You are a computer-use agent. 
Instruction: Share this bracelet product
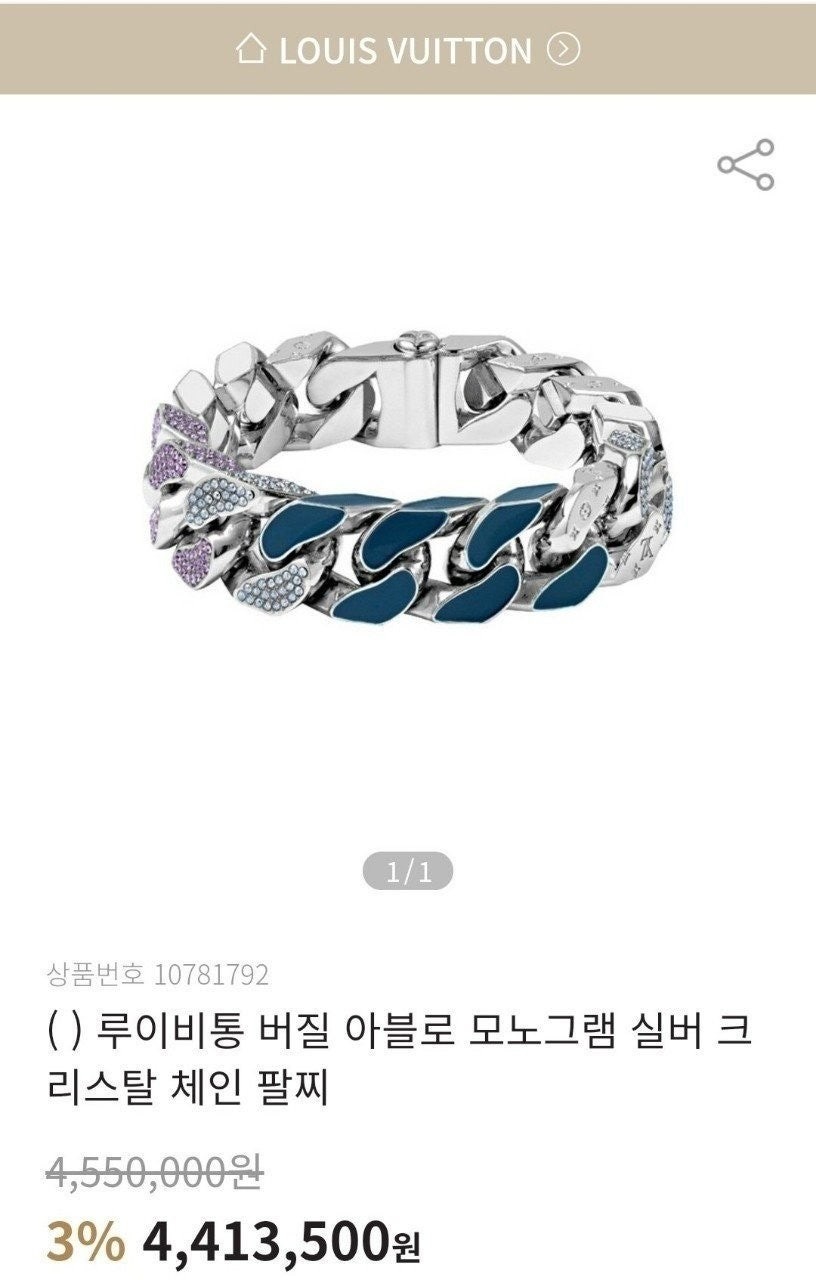pos(746,165)
